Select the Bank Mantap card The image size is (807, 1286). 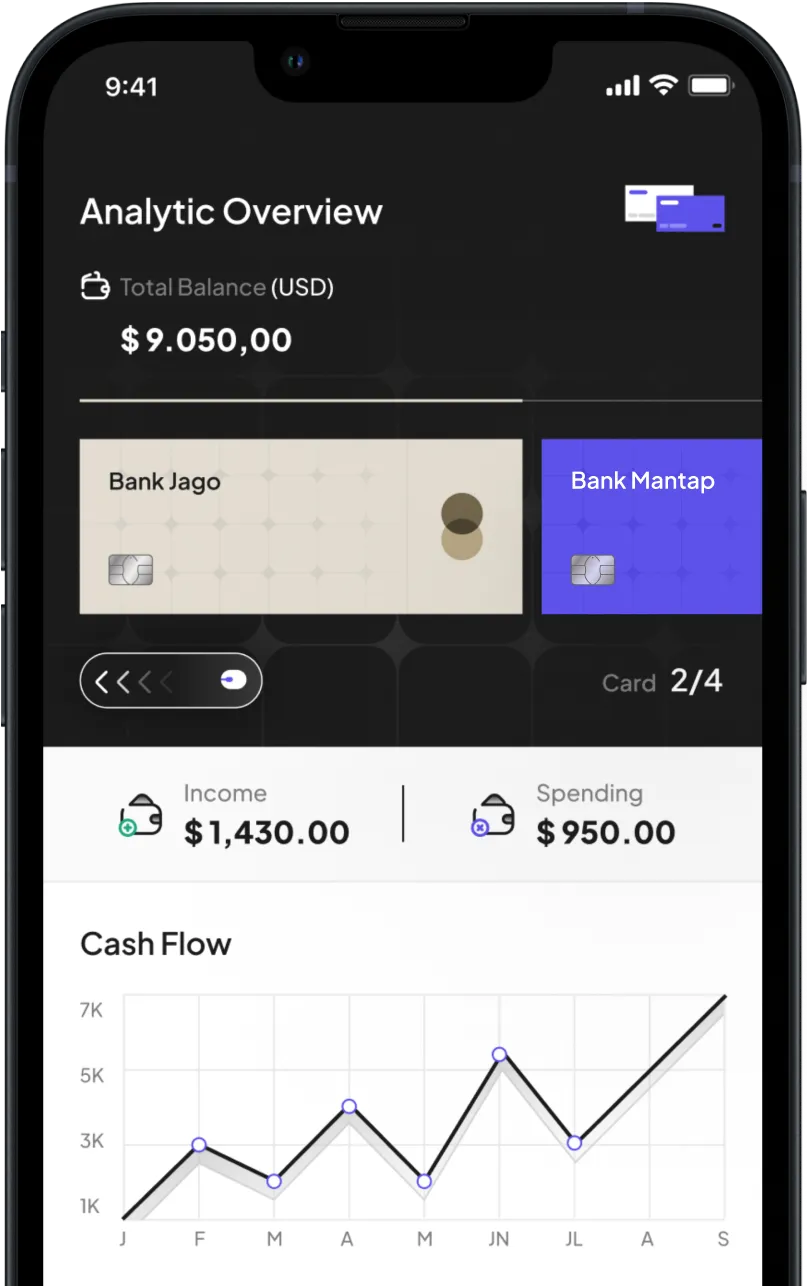tap(651, 526)
